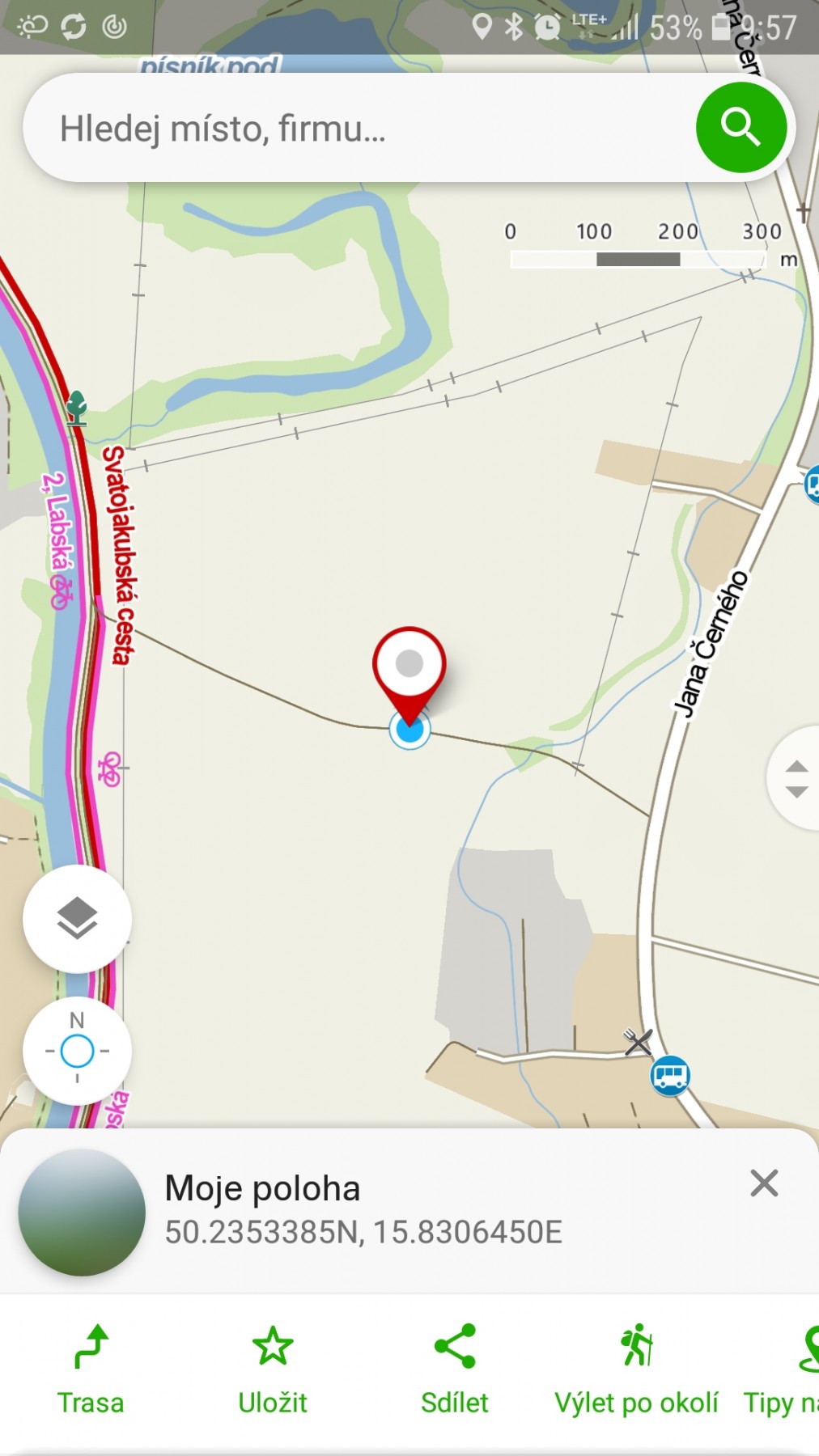Open the map layers button
The image size is (819, 1456).
[78, 919]
